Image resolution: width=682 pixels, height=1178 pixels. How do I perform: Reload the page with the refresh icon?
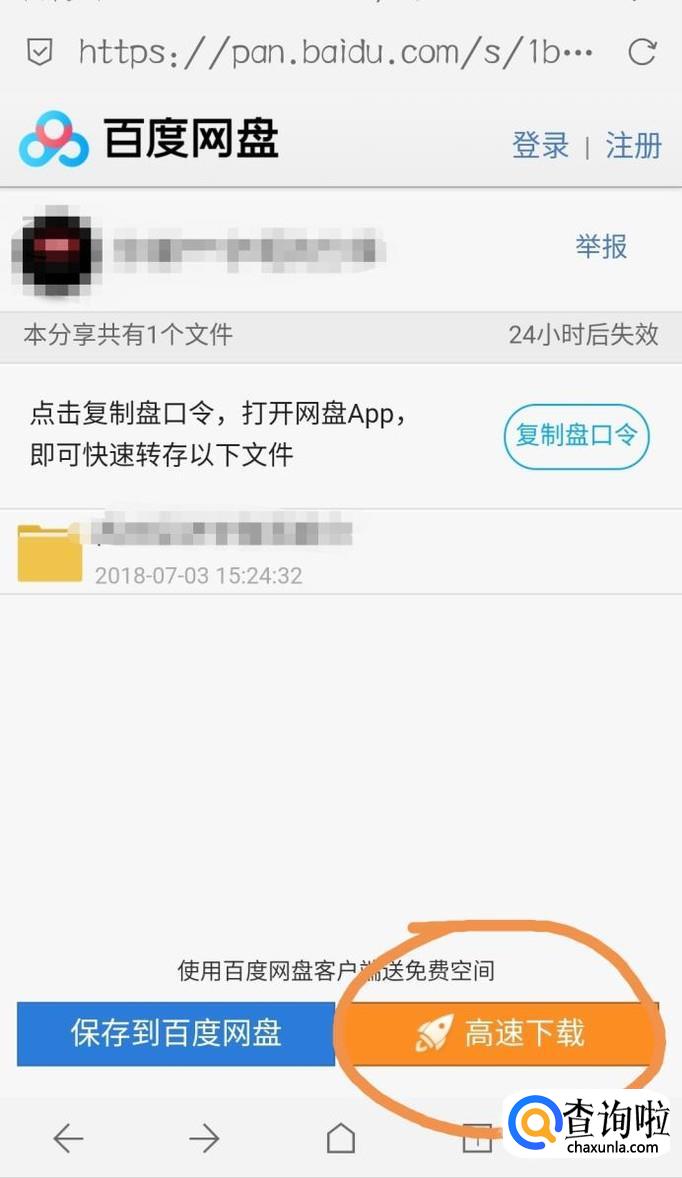click(x=642, y=52)
